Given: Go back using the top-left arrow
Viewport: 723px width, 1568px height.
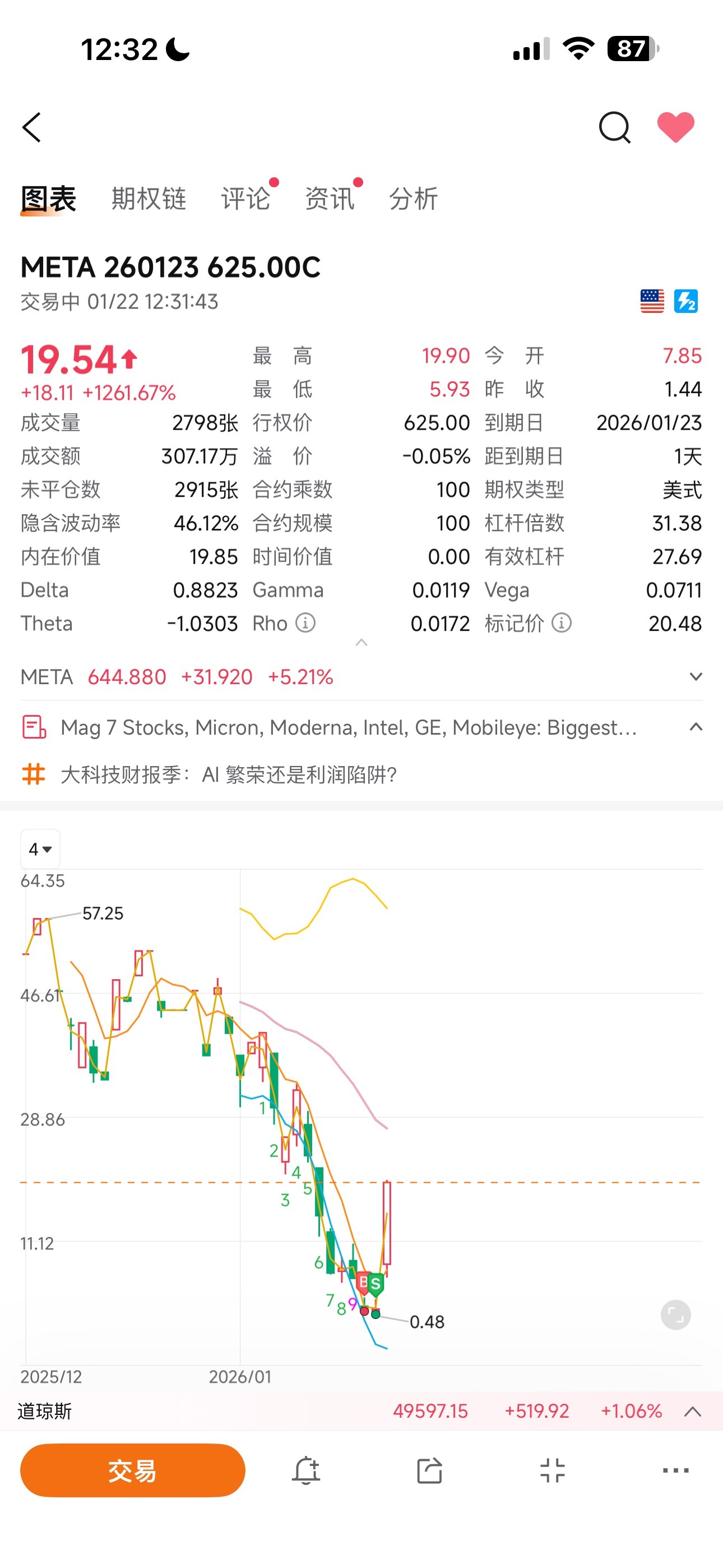Looking at the screenshot, I should 31,127.
